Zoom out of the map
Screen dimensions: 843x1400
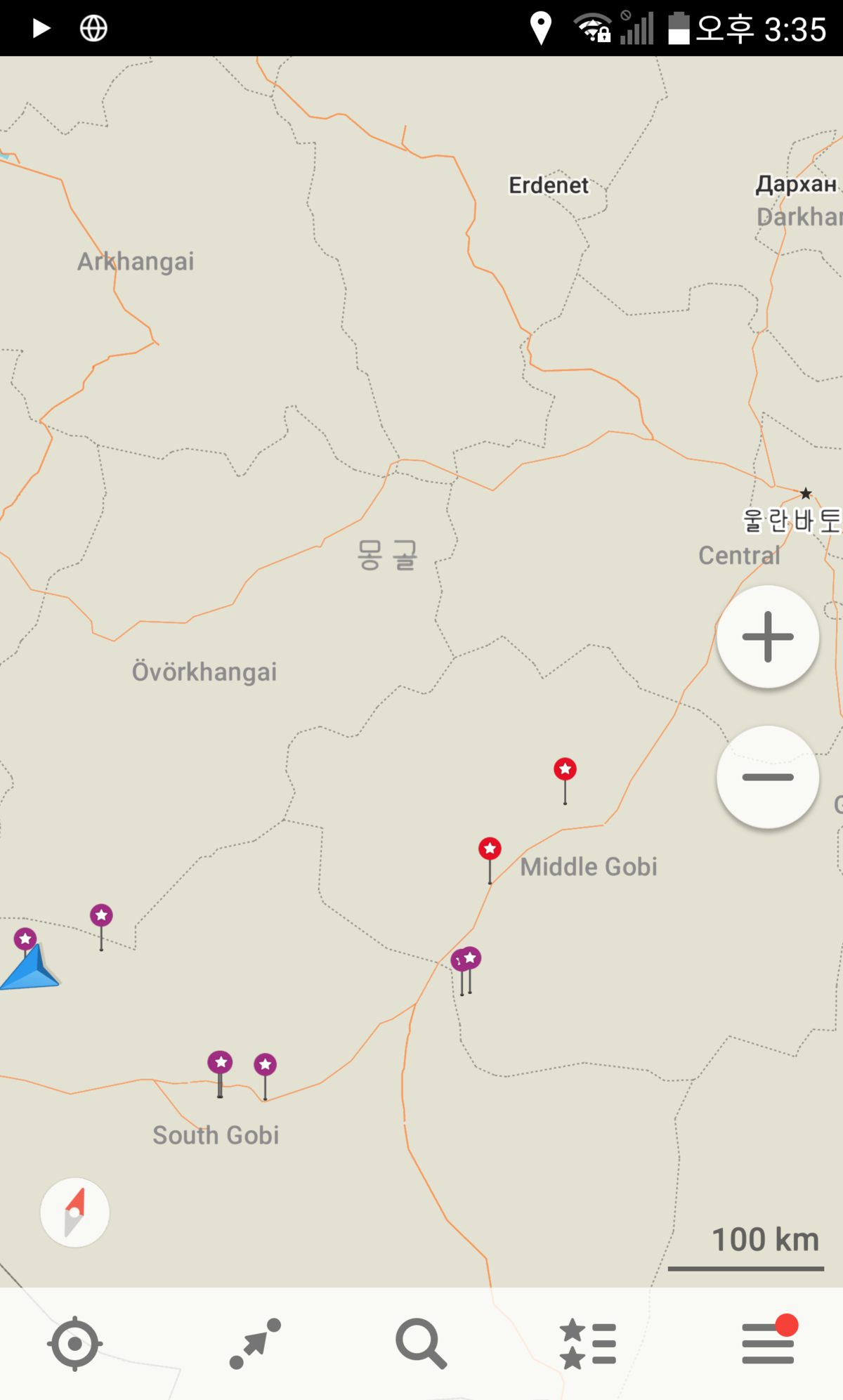point(767,777)
